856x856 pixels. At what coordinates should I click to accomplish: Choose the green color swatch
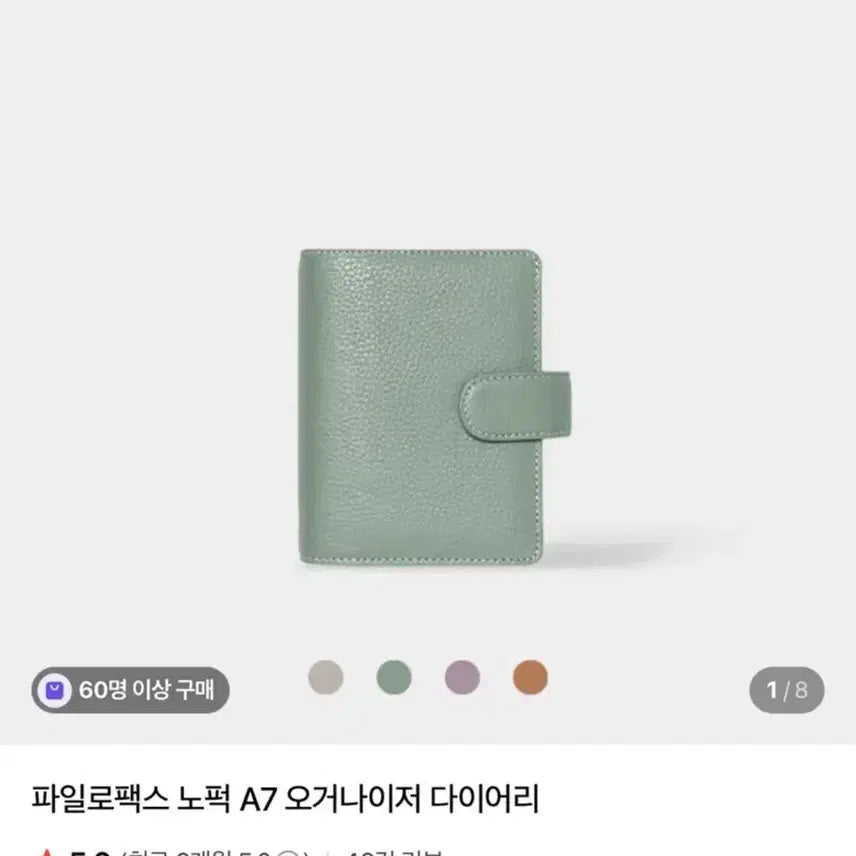click(x=394, y=677)
